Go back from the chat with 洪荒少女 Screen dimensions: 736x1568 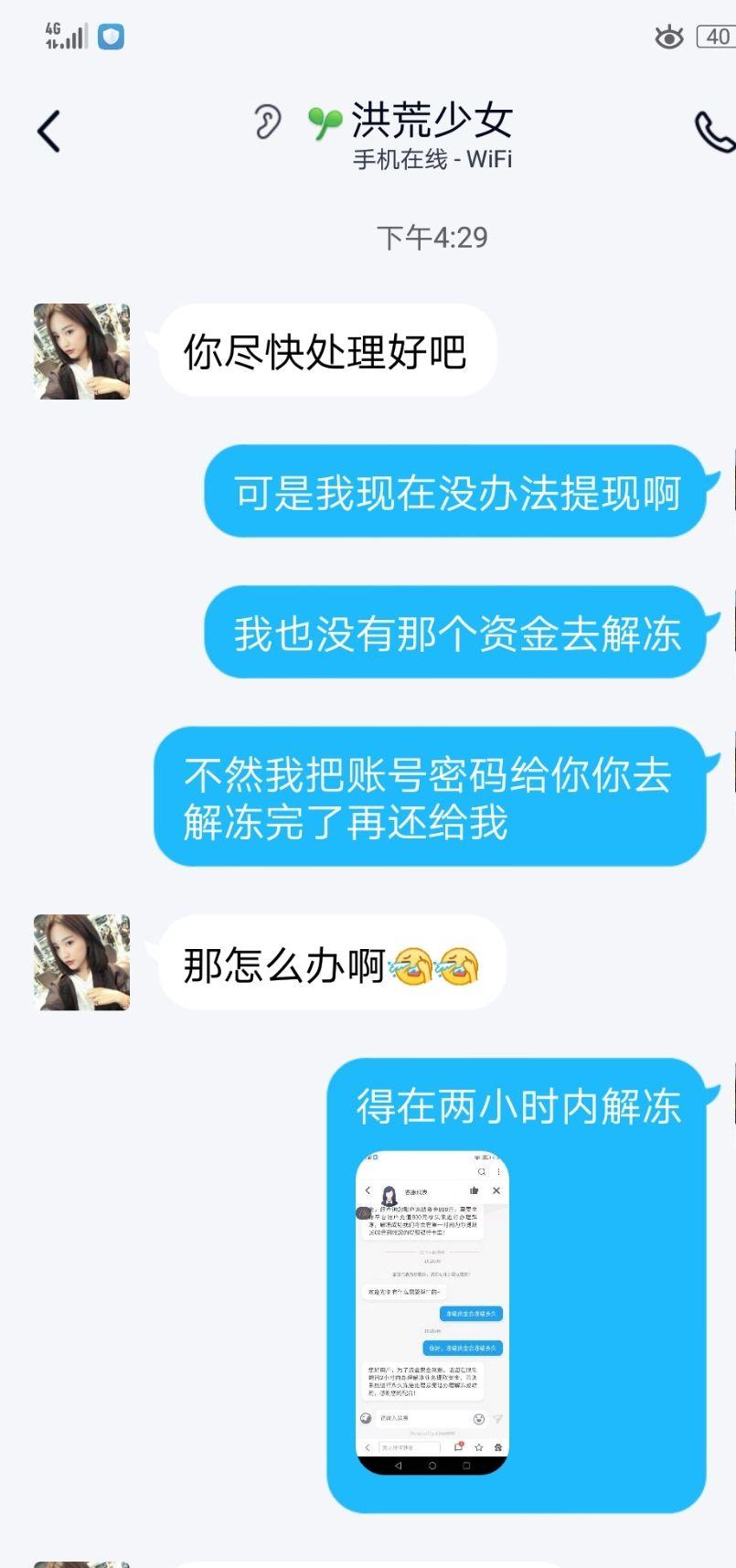49,131
